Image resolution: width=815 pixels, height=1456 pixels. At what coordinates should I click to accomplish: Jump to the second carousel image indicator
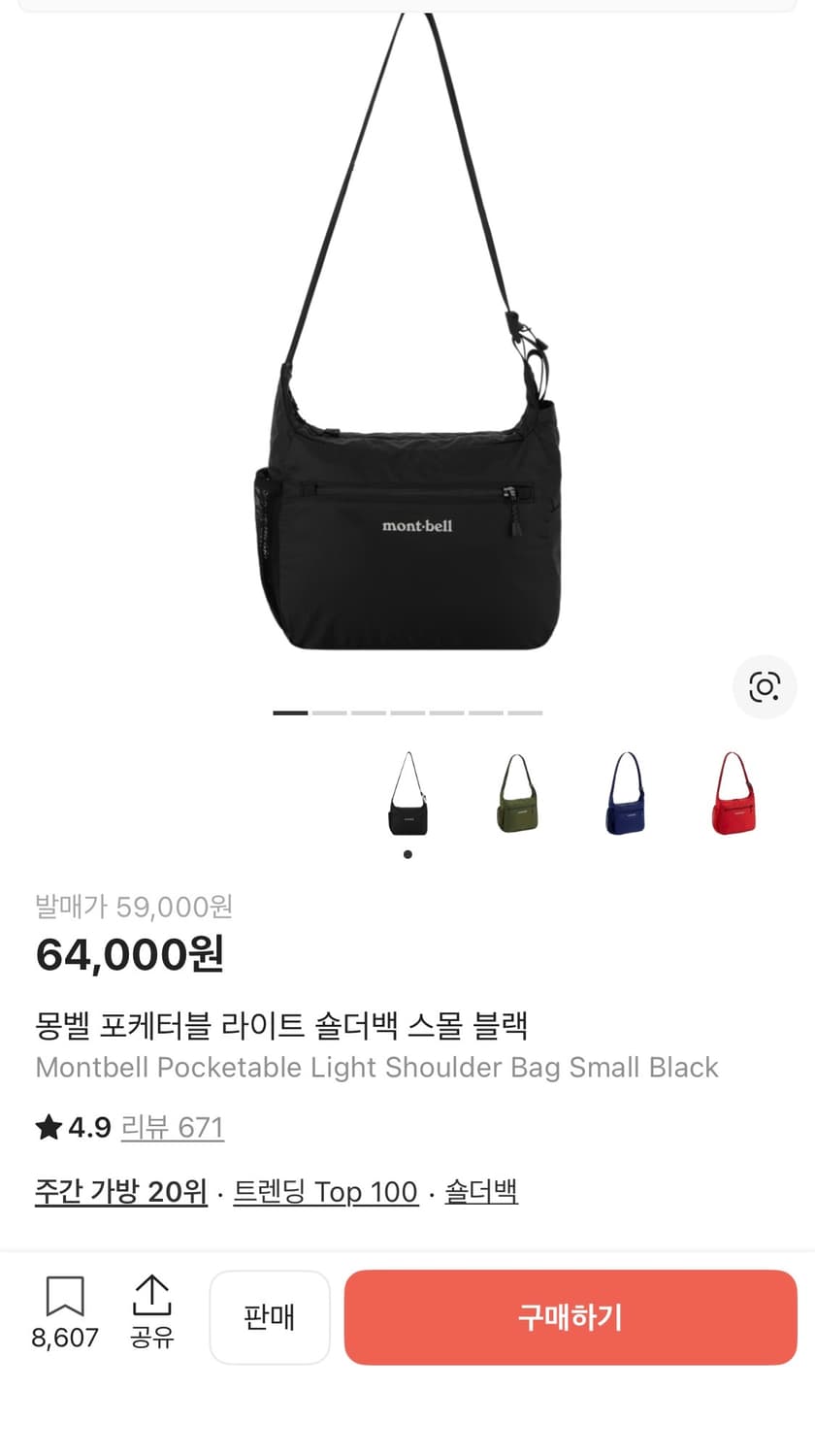pos(331,712)
